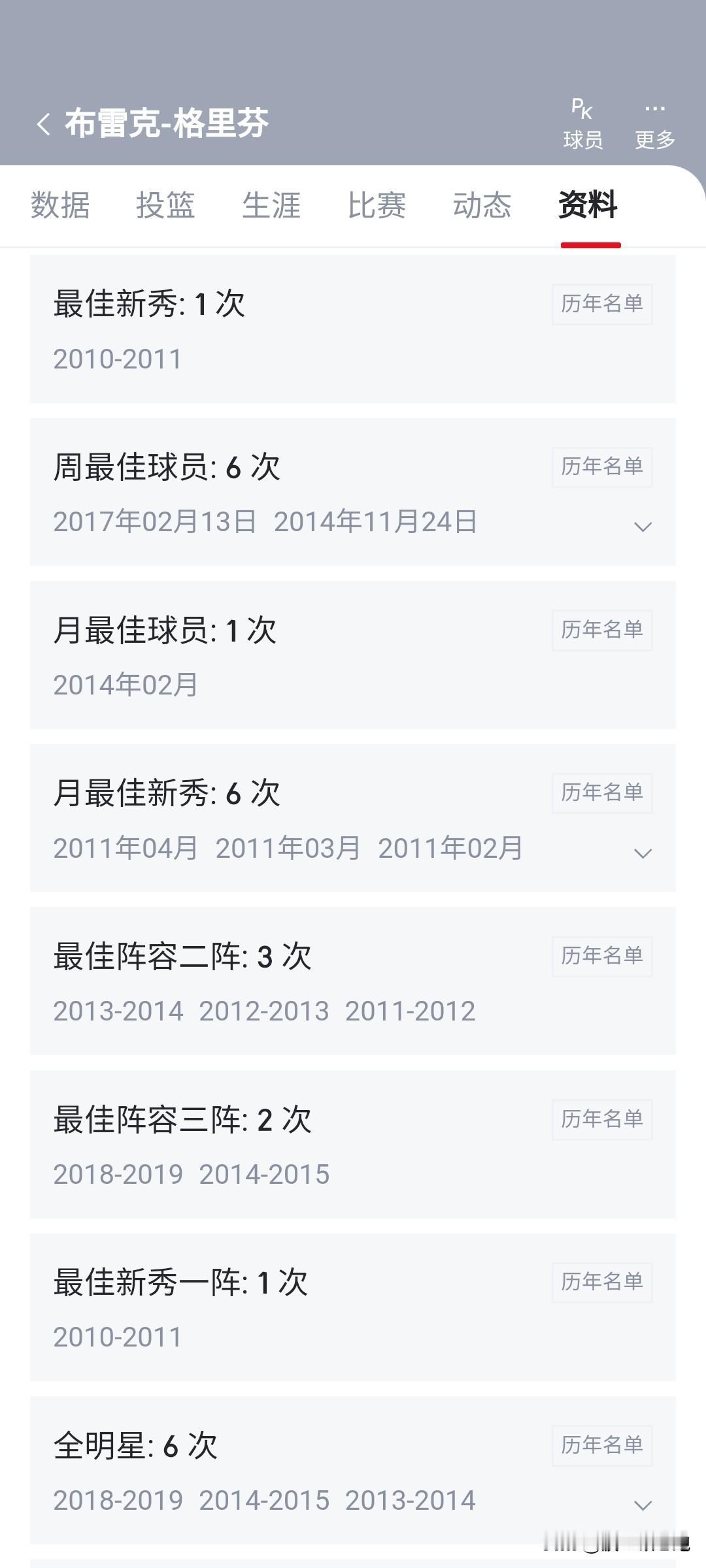Show 历年名单 for 最佳阵容二阵
Viewport: 706px width, 1568px height.
pyautogui.click(x=601, y=956)
